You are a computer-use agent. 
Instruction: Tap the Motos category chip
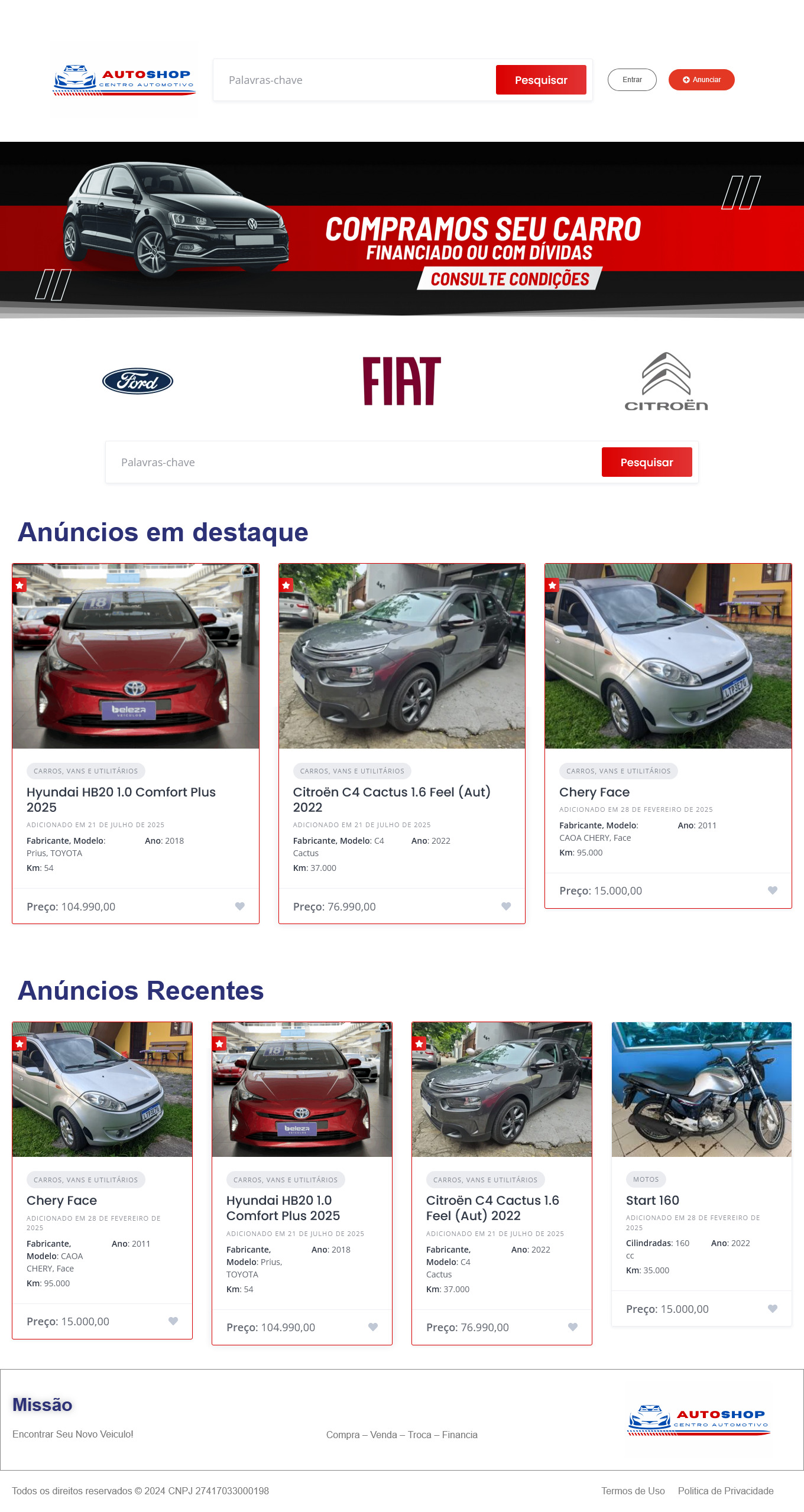[646, 1179]
